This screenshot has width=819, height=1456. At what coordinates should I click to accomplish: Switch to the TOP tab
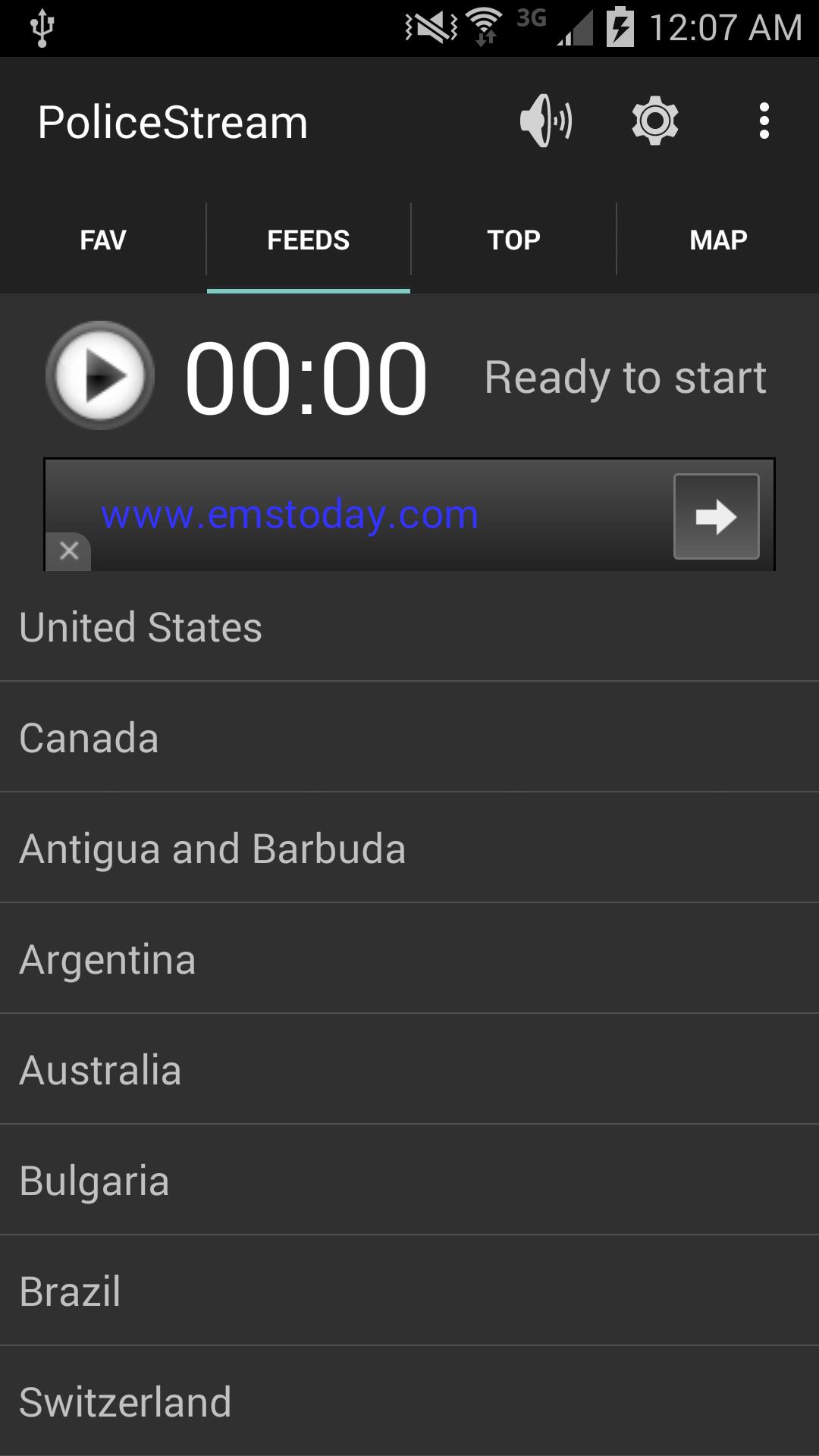click(513, 240)
